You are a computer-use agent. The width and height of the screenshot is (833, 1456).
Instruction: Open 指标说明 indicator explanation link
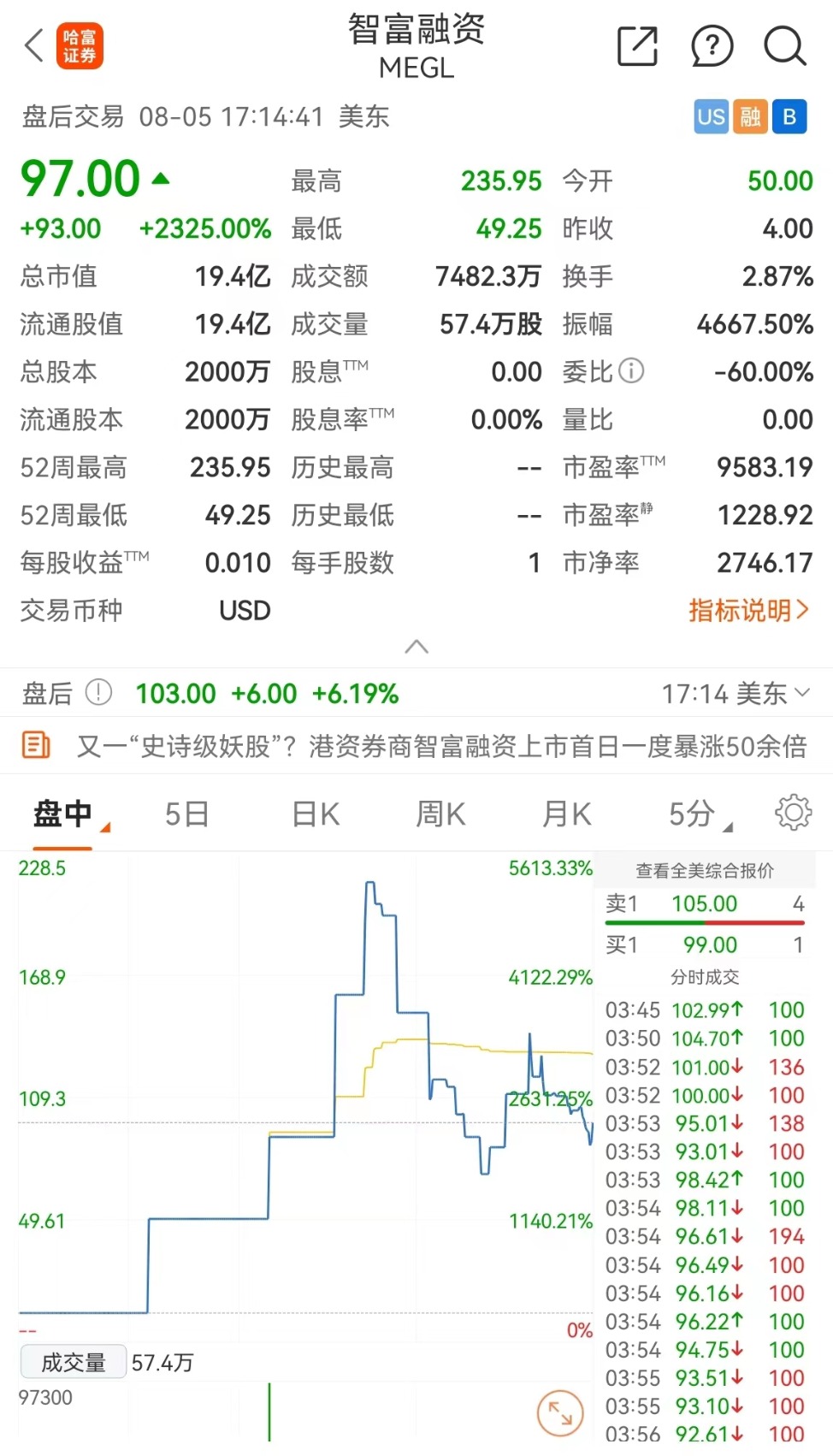748,610
